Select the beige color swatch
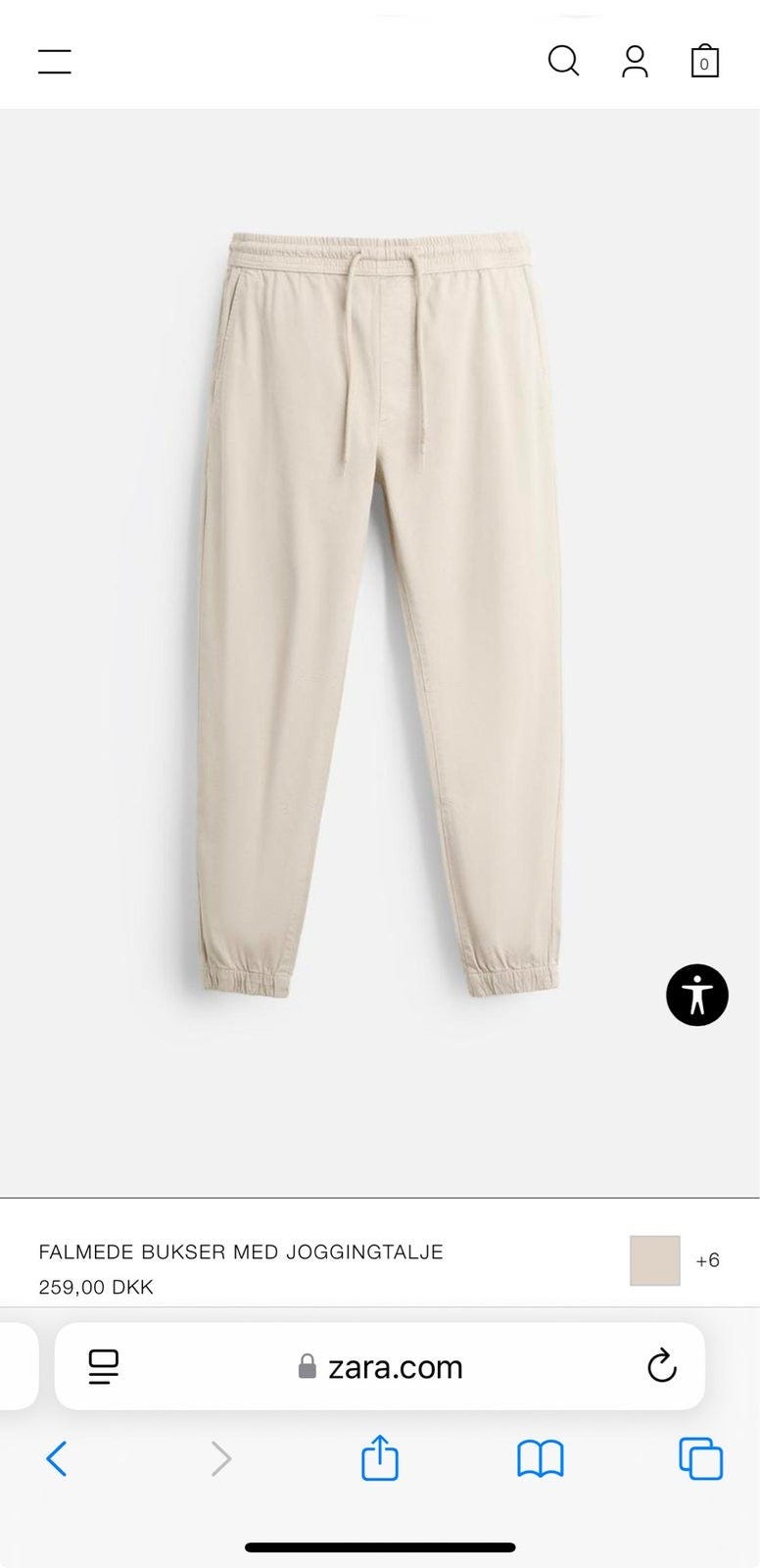The width and height of the screenshot is (760, 1568). pos(654,1260)
